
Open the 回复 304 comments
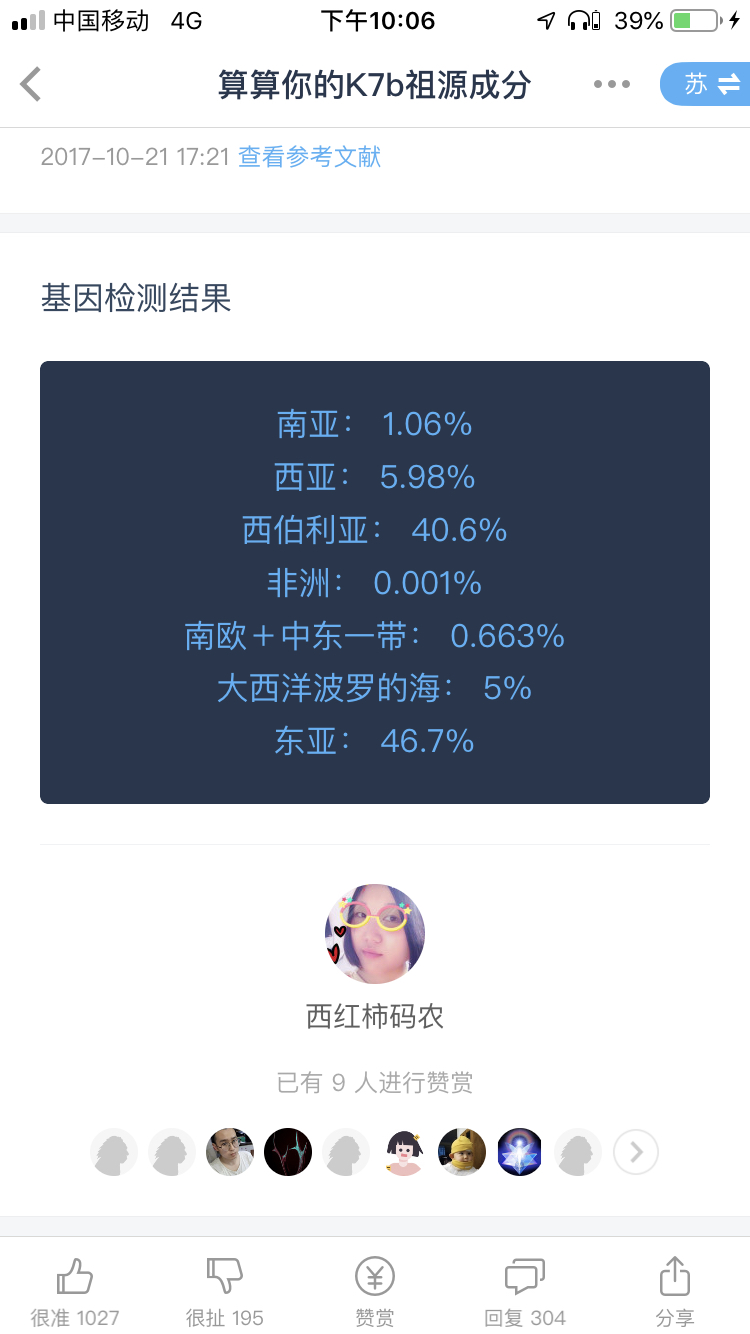(x=525, y=1291)
